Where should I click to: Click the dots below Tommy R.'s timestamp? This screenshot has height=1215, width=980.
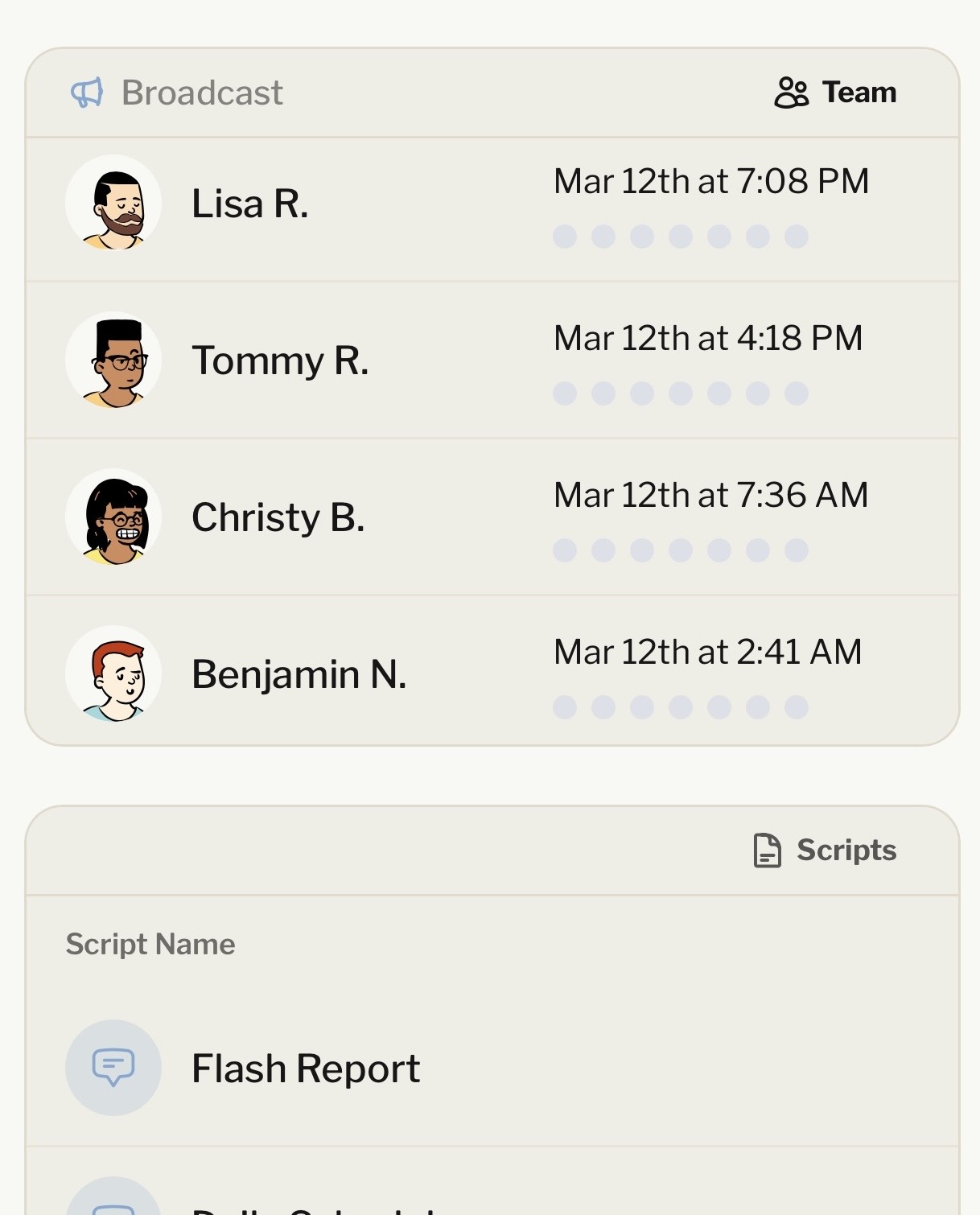[678, 393]
